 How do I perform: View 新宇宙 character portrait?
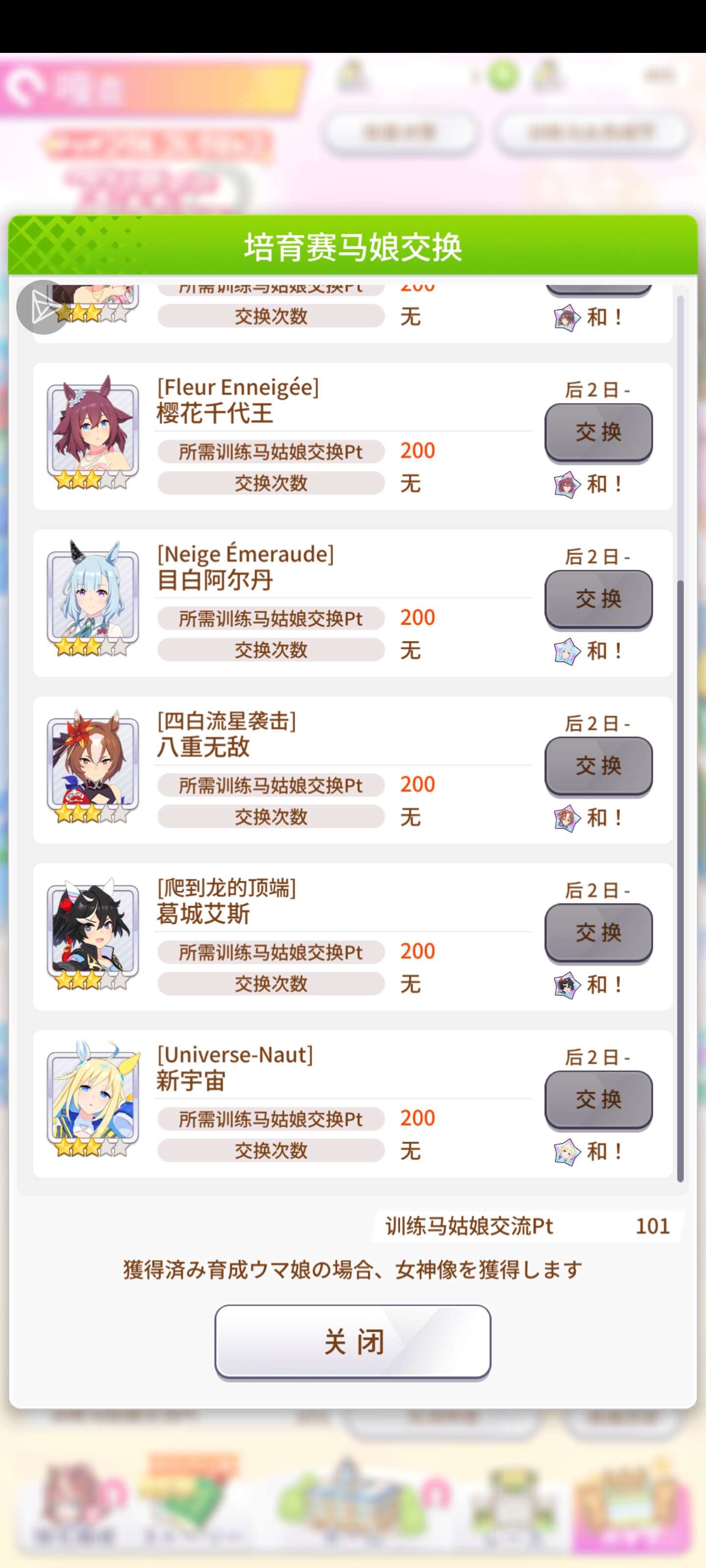93,1098
